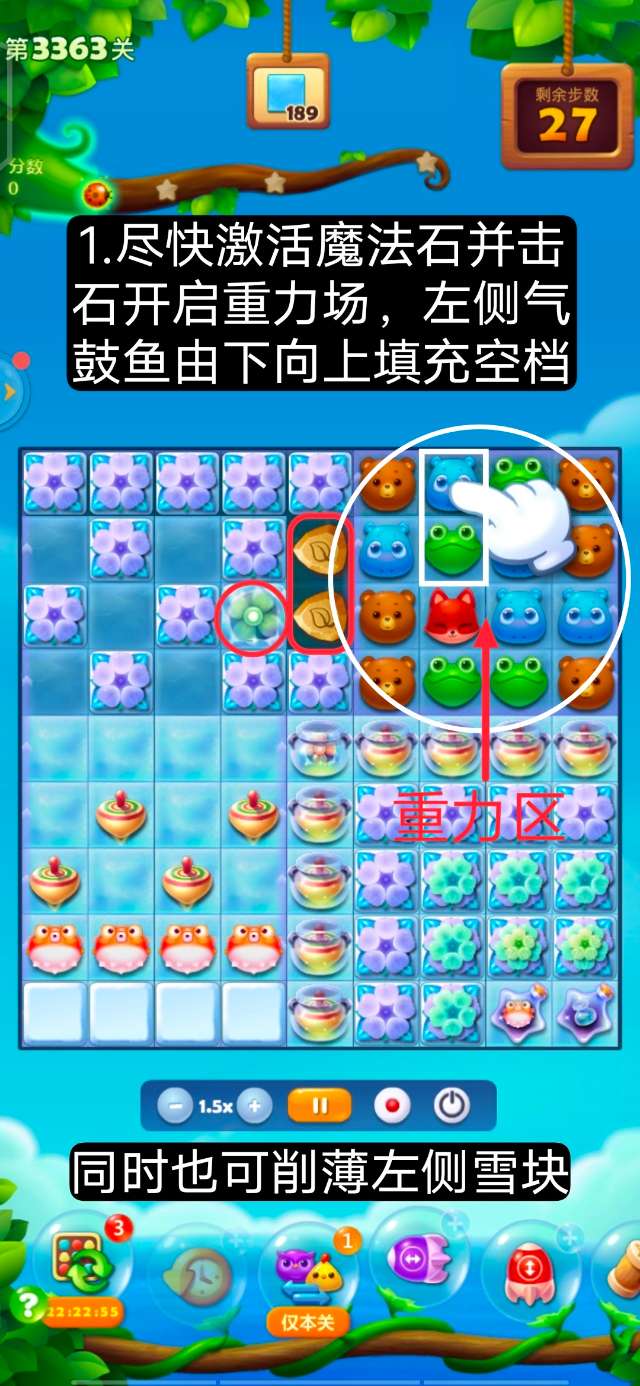
Task: Increase game speed with plus button
Action: coord(254,1106)
